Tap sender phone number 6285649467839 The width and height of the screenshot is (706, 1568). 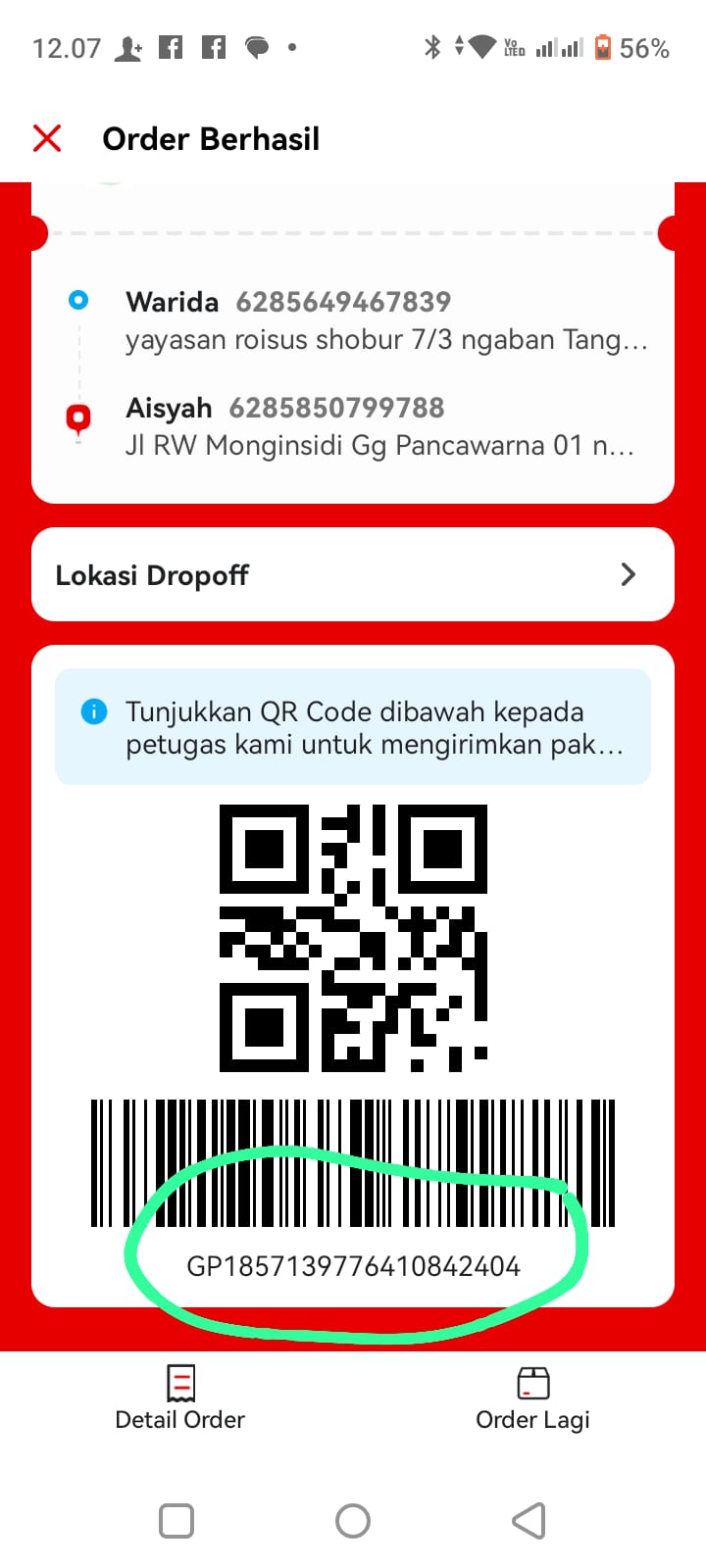coord(342,302)
